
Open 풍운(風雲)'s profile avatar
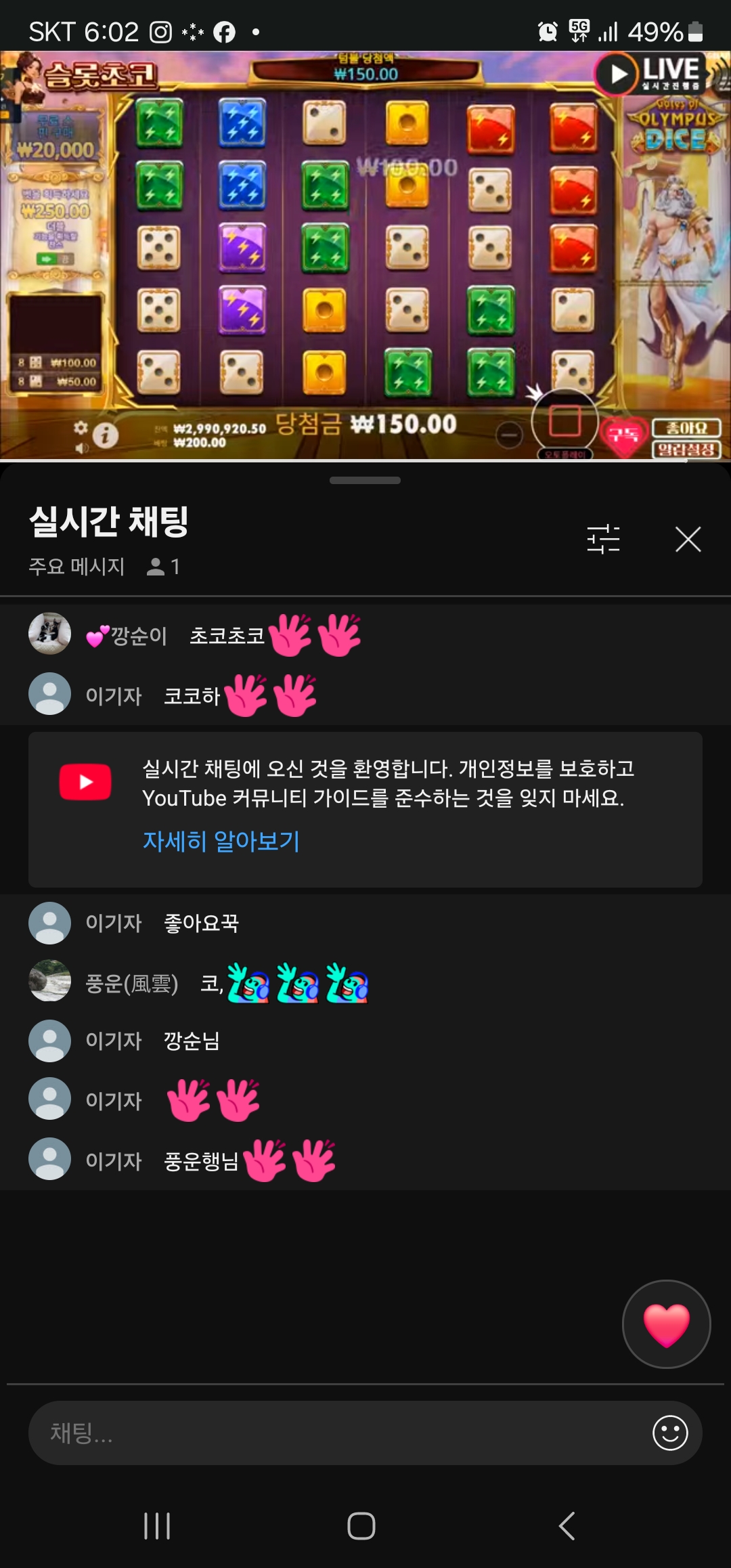(x=49, y=980)
